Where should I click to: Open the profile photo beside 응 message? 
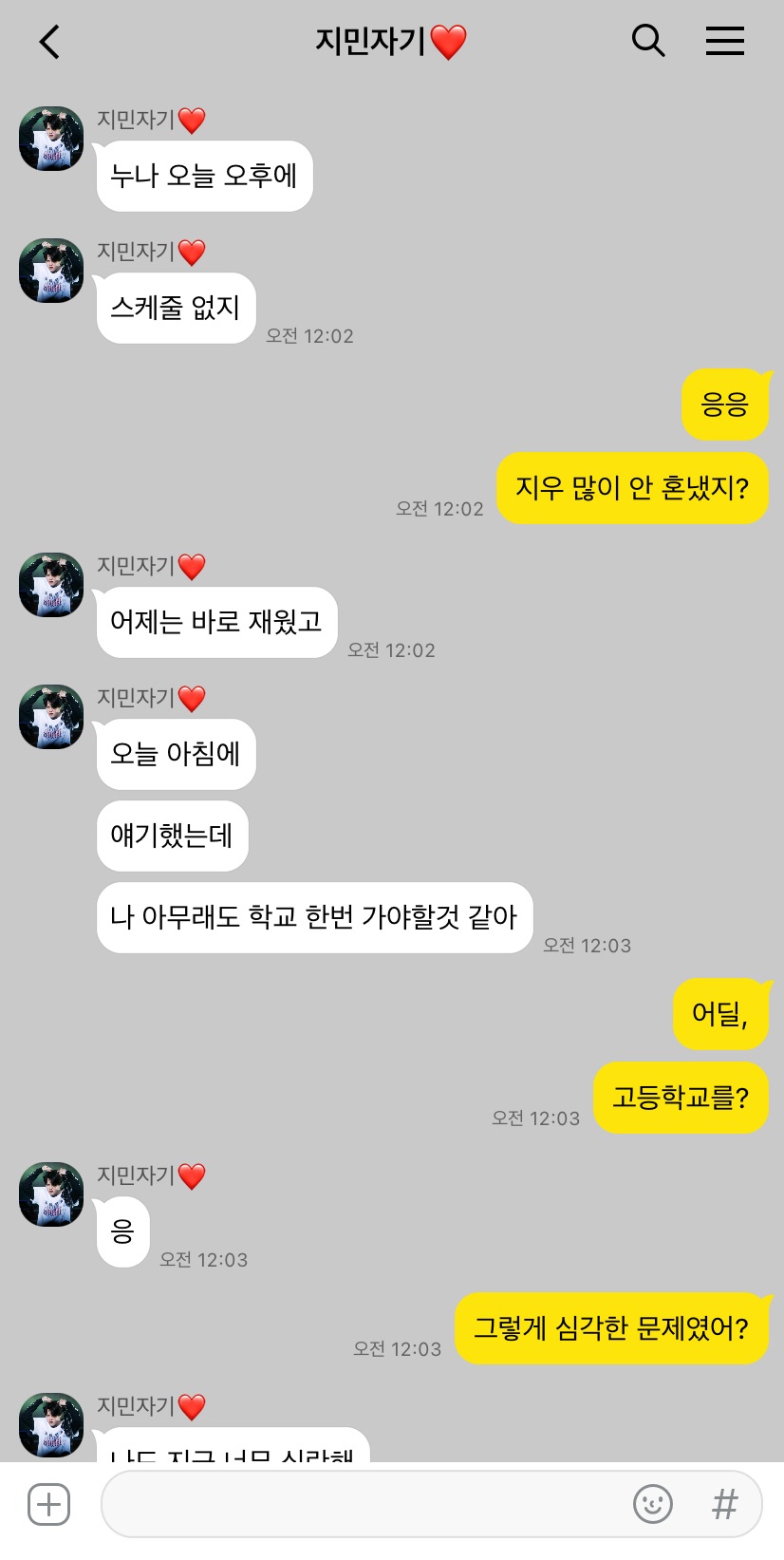(x=51, y=1194)
